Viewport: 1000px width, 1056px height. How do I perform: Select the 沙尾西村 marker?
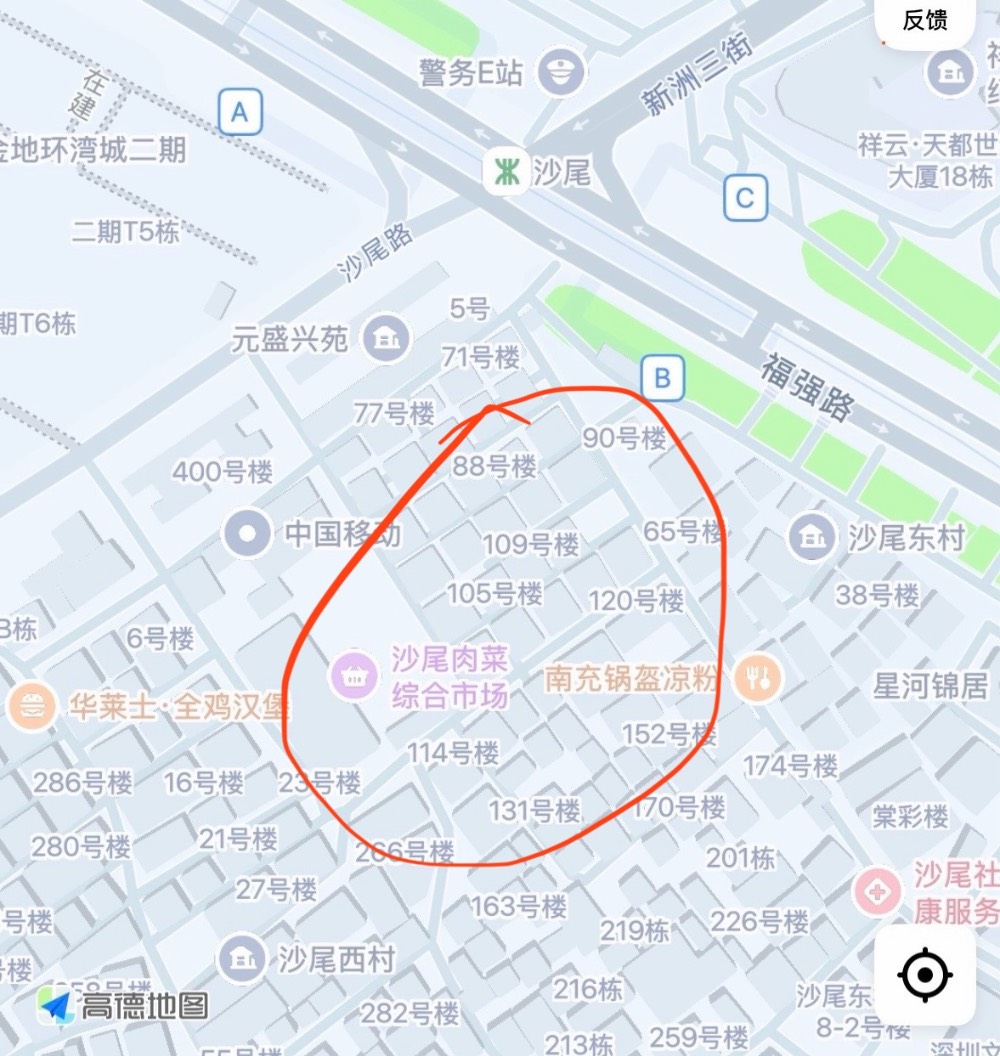[x=242, y=958]
